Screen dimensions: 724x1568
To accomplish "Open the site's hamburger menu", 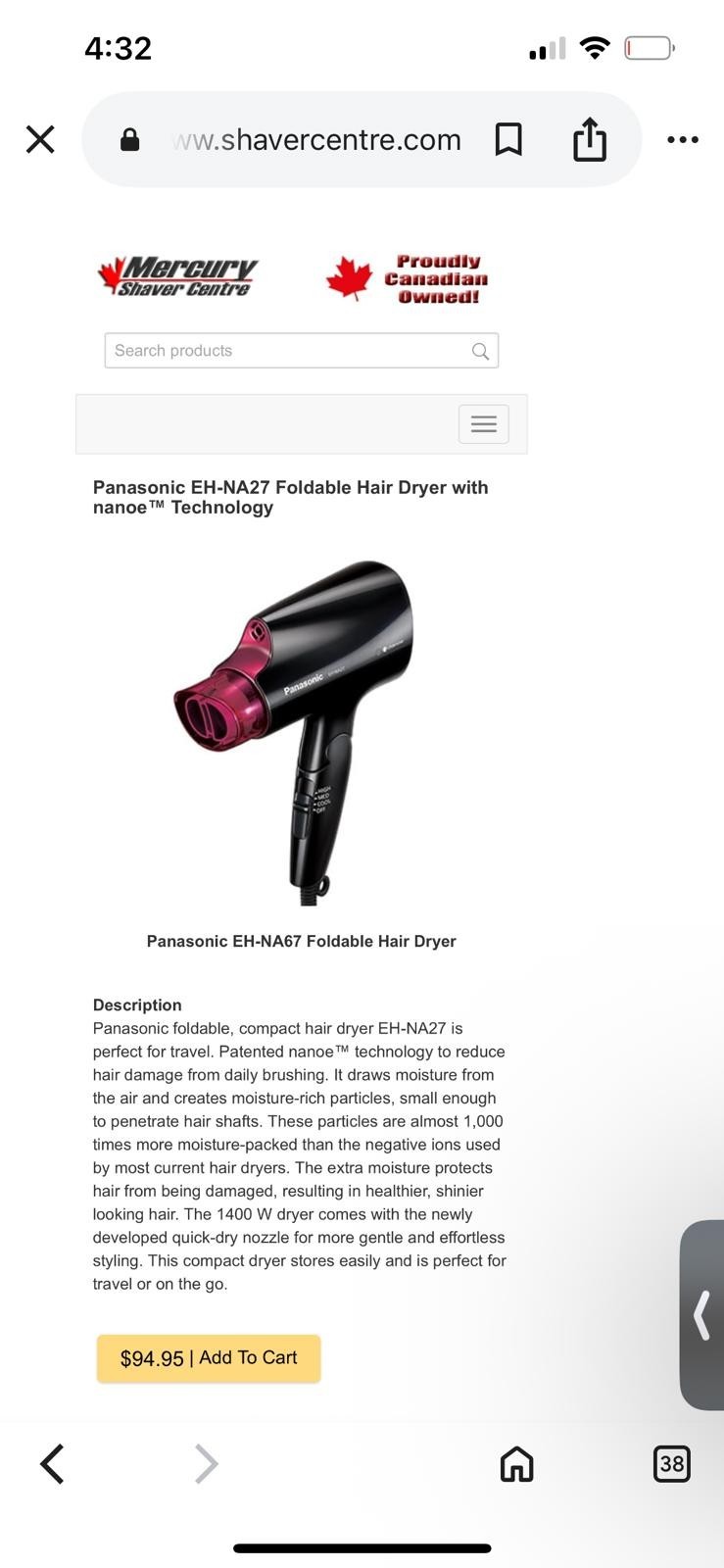I will pyautogui.click(x=484, y=424).
